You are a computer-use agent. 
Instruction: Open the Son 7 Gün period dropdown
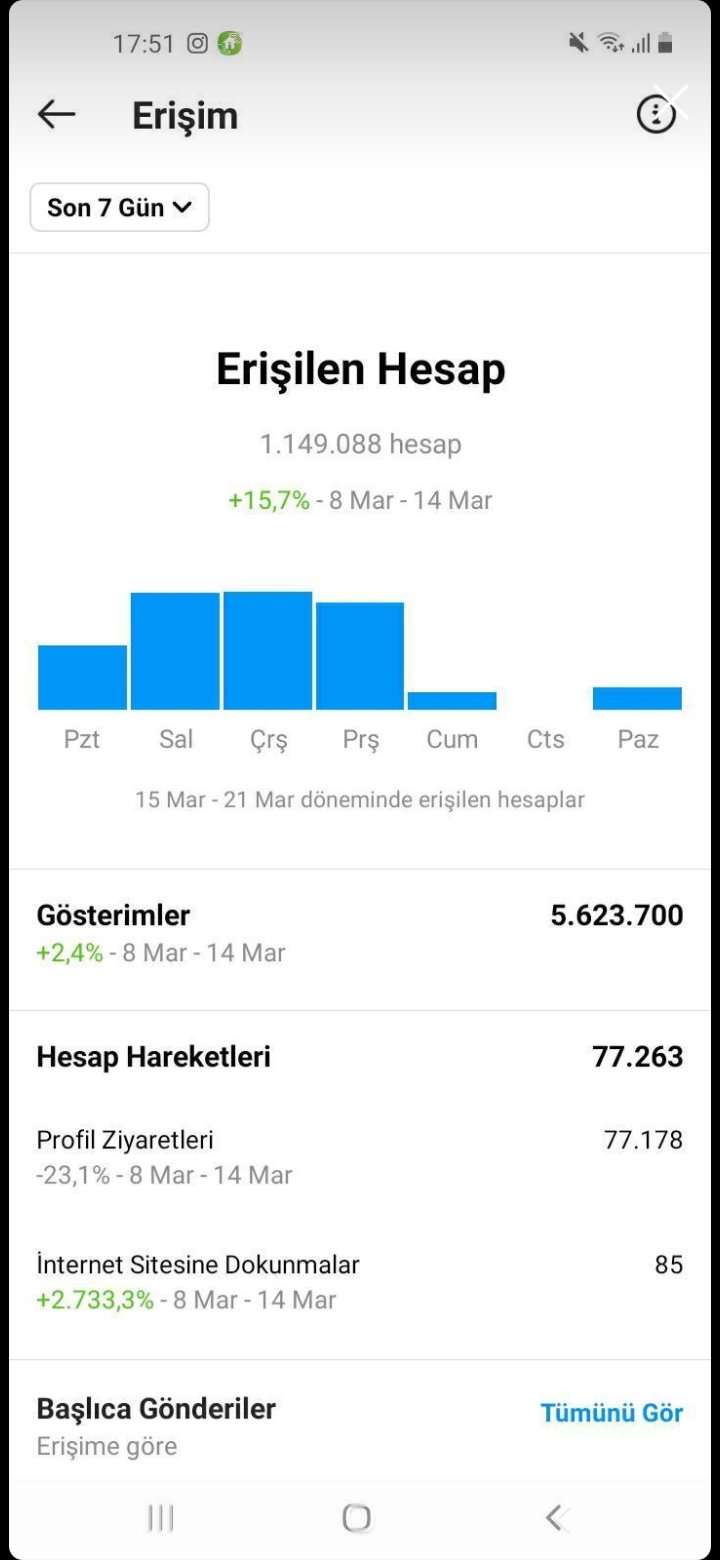click(x=120, y=207)
